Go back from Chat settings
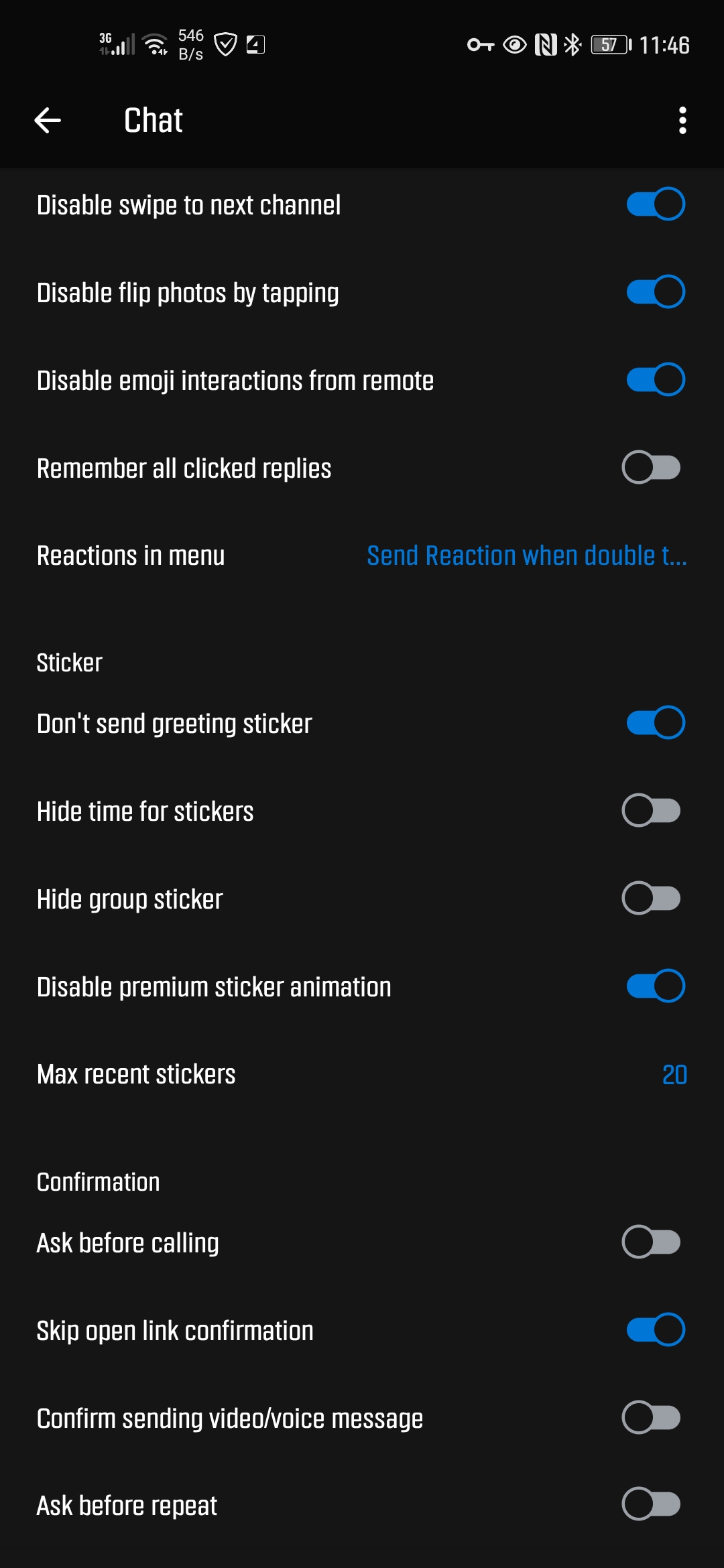 click(48, 121)
